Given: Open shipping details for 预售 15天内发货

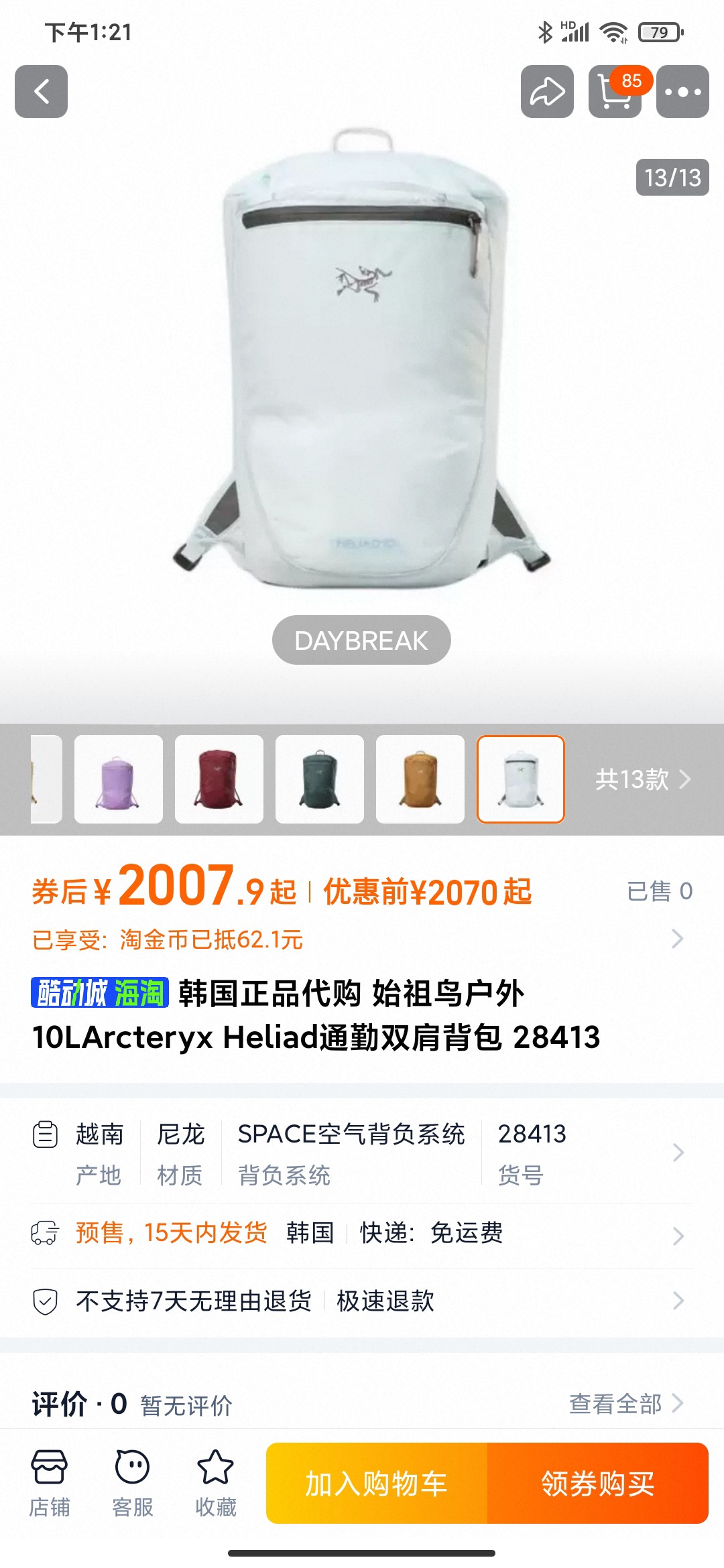Looking at the screenshot, I should (362, 1234).
